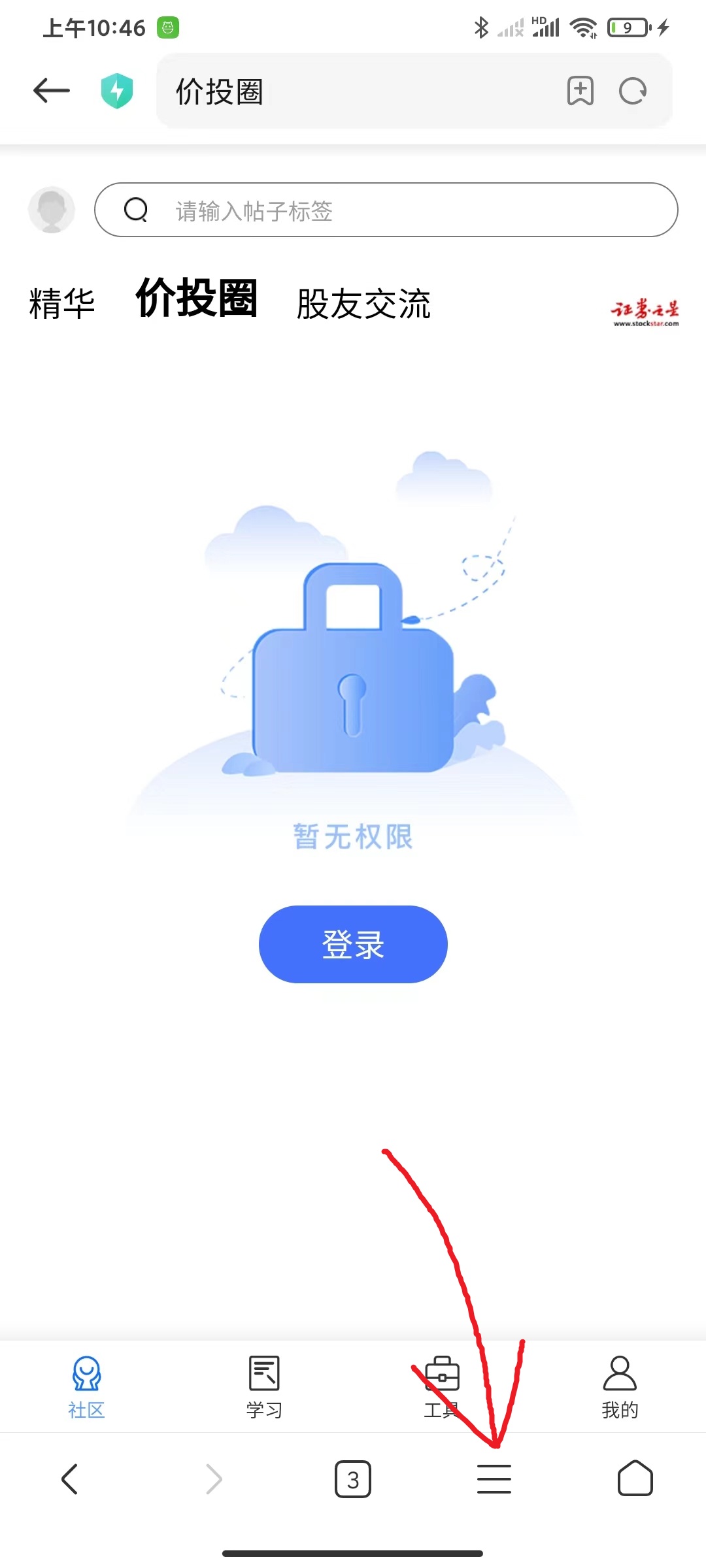Go to the 学习 section
Screen dimensions: 706x1568
click(264, 1386)
